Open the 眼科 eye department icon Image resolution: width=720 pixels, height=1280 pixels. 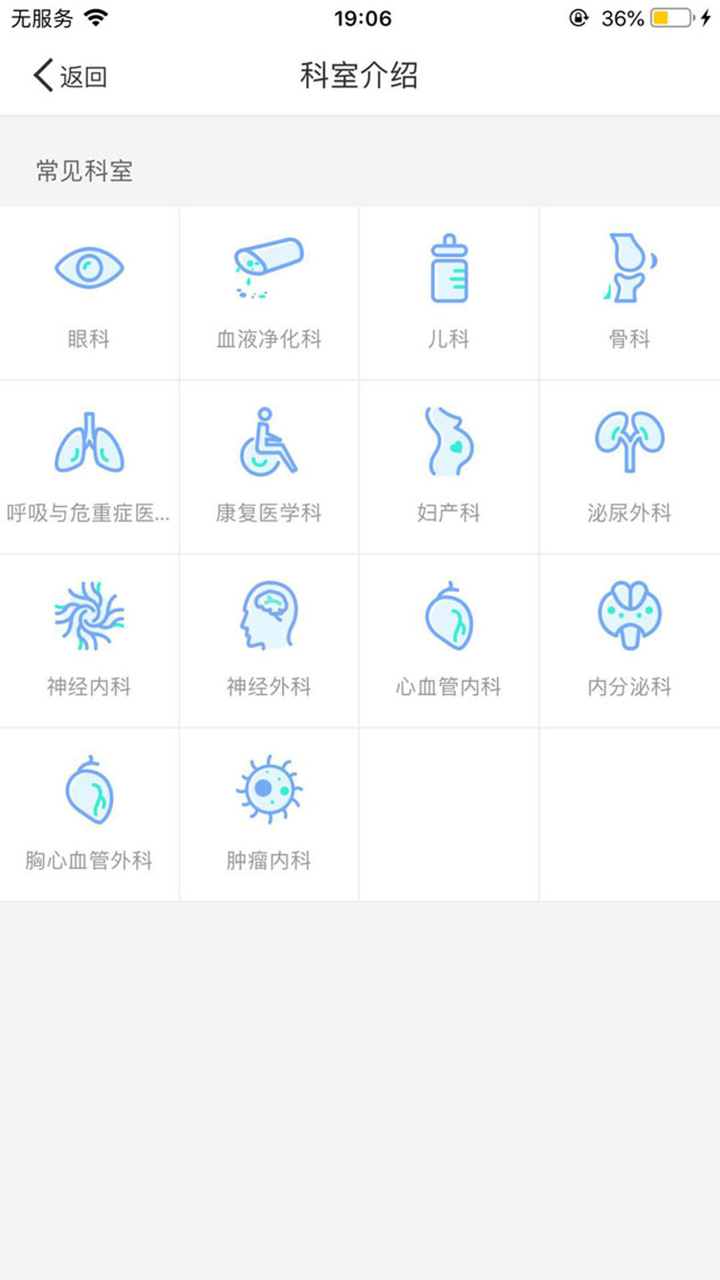(x=89, y=264)
